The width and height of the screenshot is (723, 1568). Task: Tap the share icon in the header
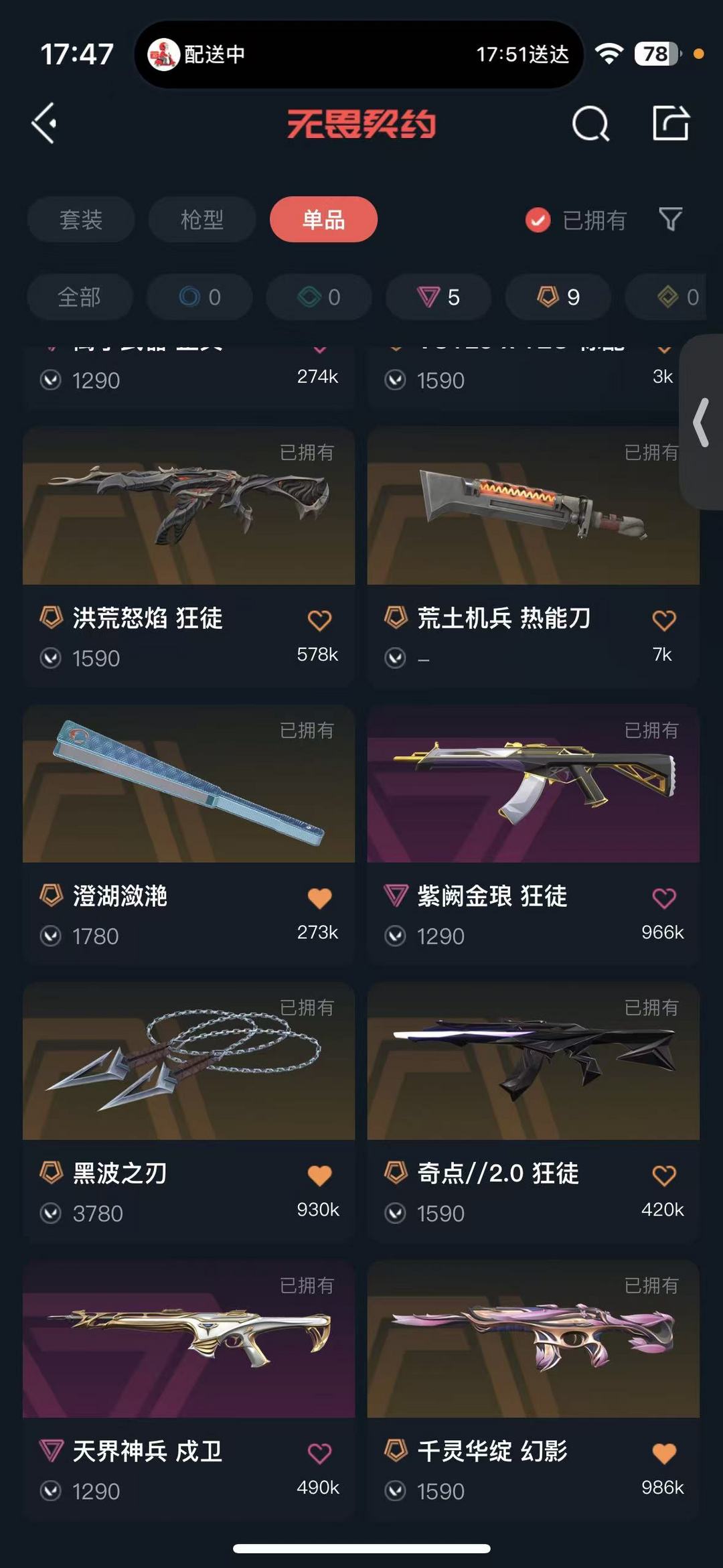coord(671,123)
